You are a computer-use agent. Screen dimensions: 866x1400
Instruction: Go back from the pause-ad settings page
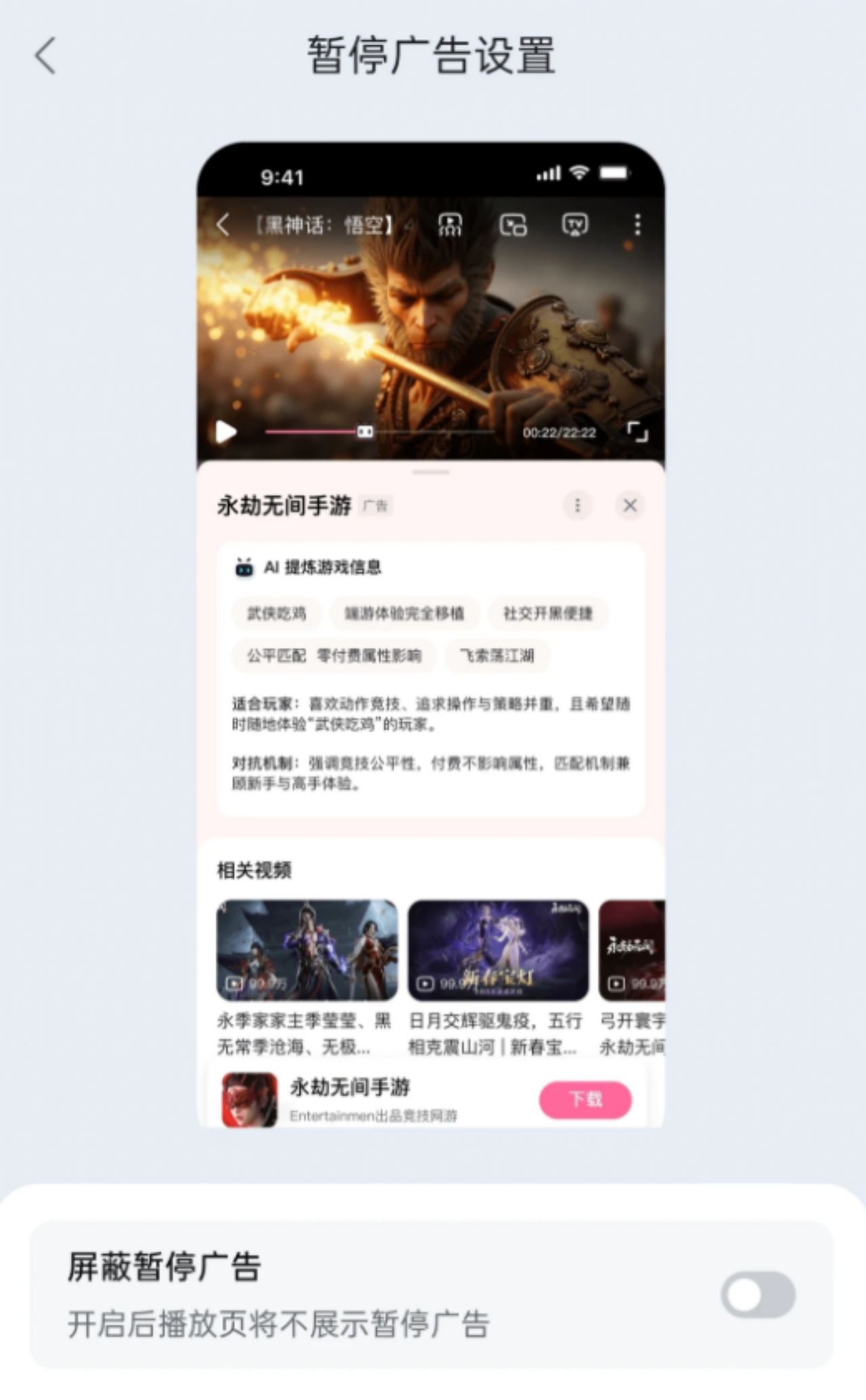tap(45, 55)
